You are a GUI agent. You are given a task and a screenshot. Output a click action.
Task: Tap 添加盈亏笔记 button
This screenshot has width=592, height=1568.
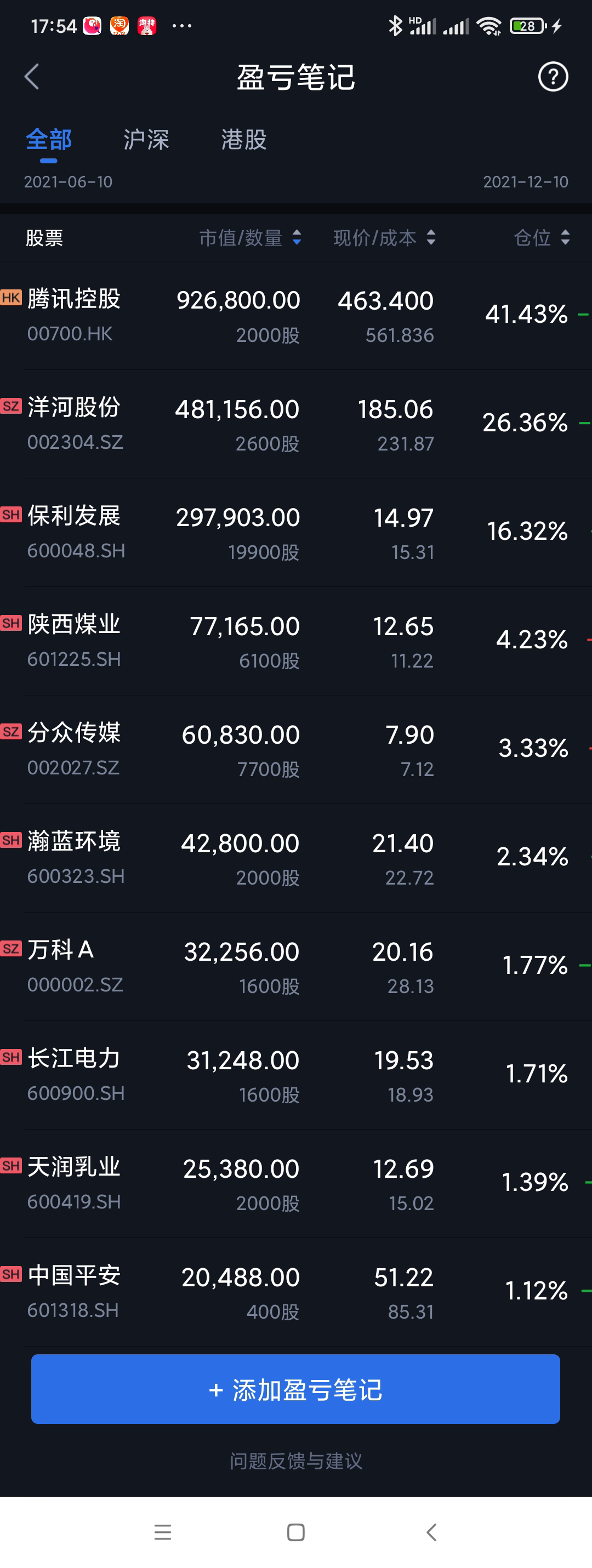coord(295,1389)
